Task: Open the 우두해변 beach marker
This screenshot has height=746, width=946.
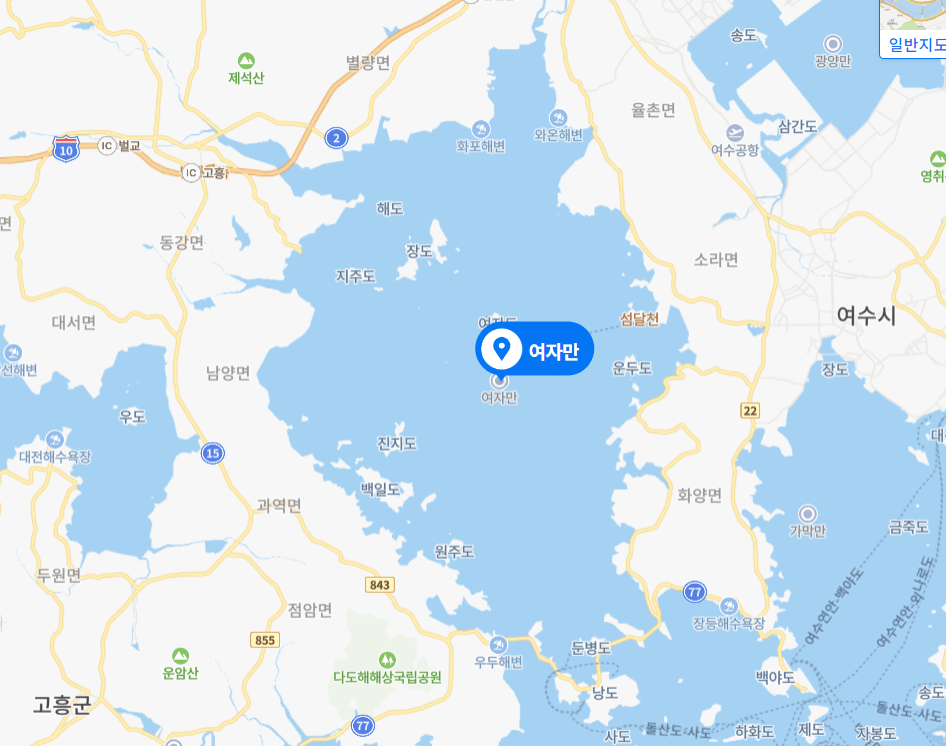Action: (x=498, y=644)
